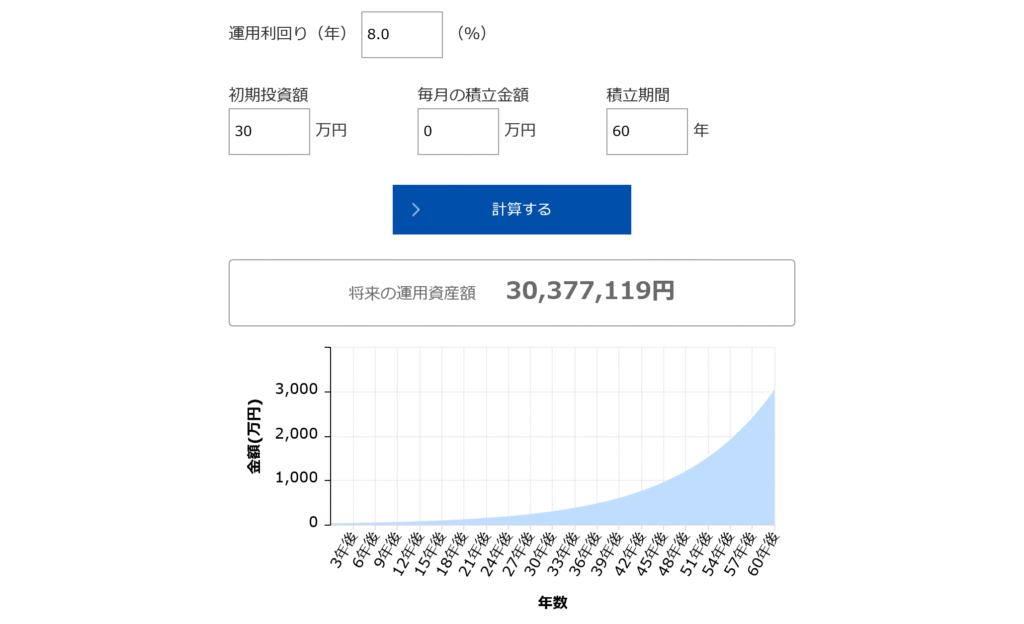Select the 毎月の積立金額 input field
Screen dimensions: 1024x624
(457, 132)
